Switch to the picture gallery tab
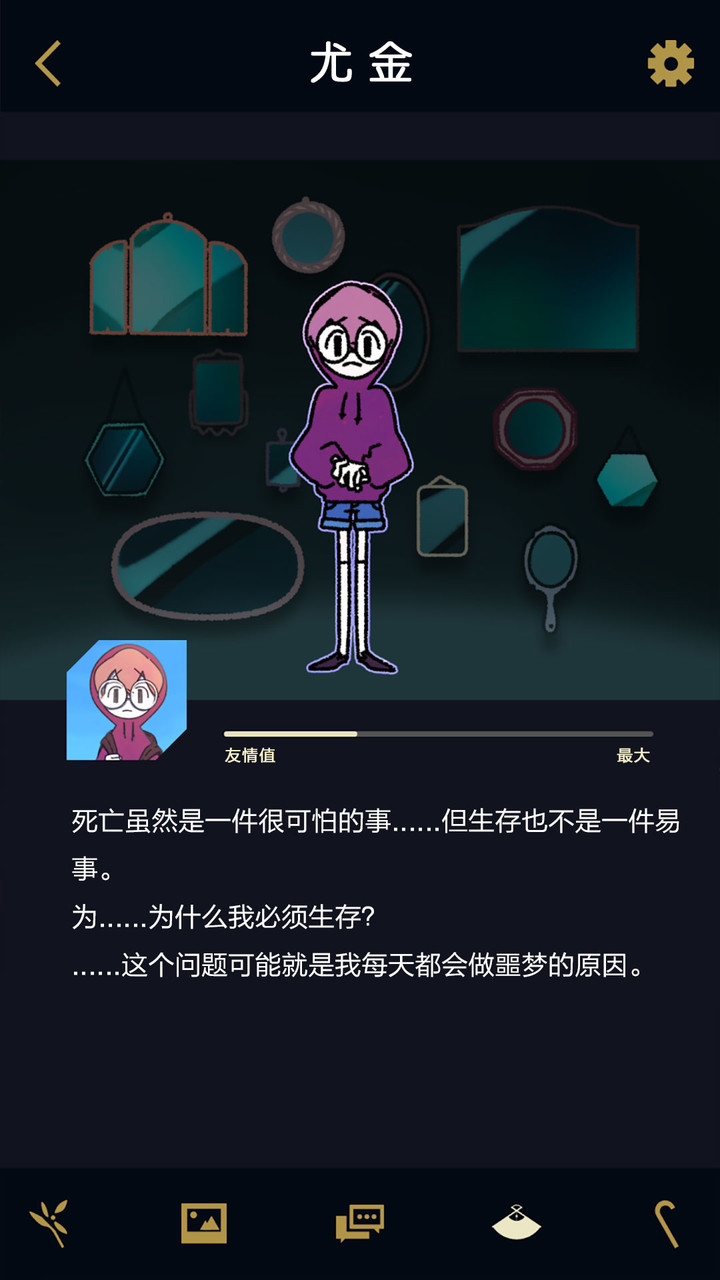Viewport: 720px width, 1280px height. coord(204,1223)
